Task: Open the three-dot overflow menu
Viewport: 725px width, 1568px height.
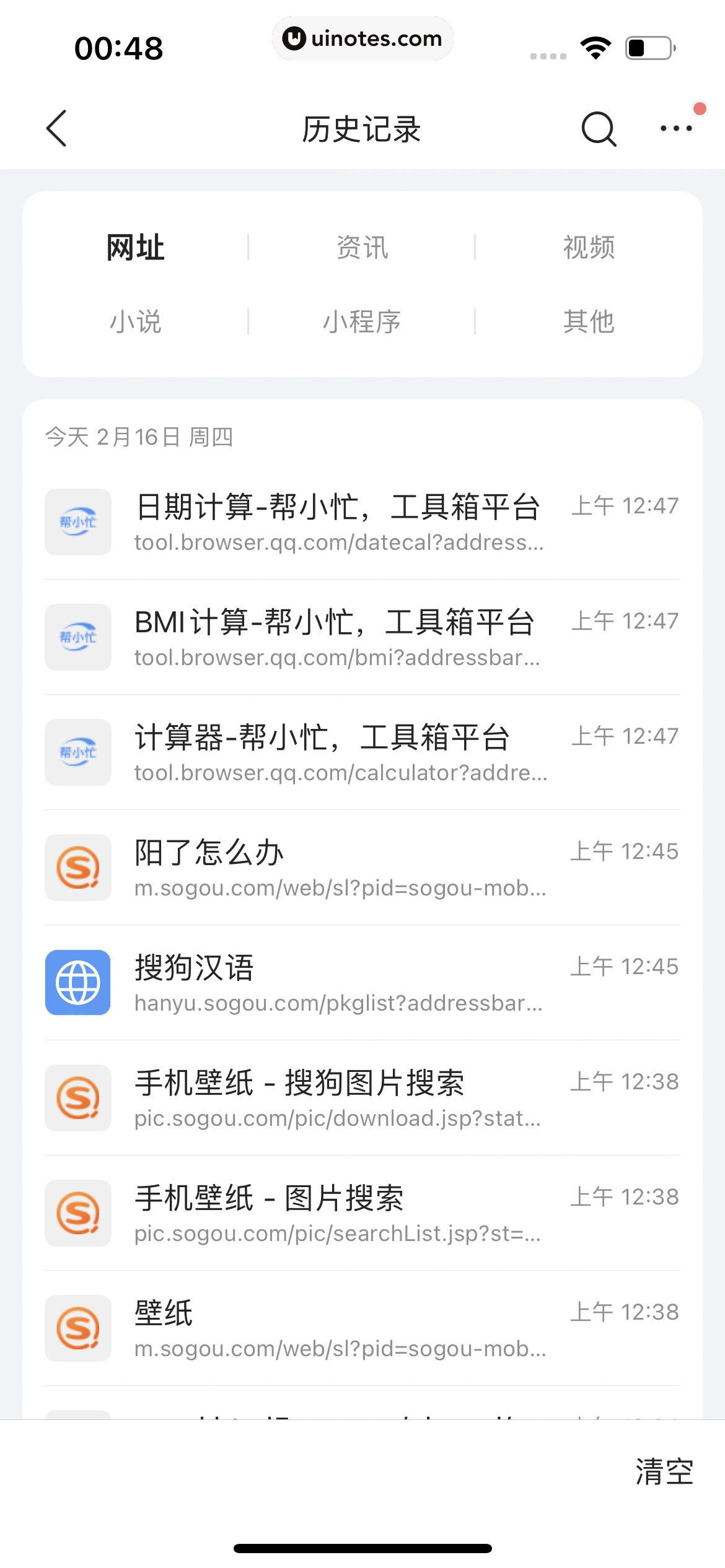Action: pos(676,129)
